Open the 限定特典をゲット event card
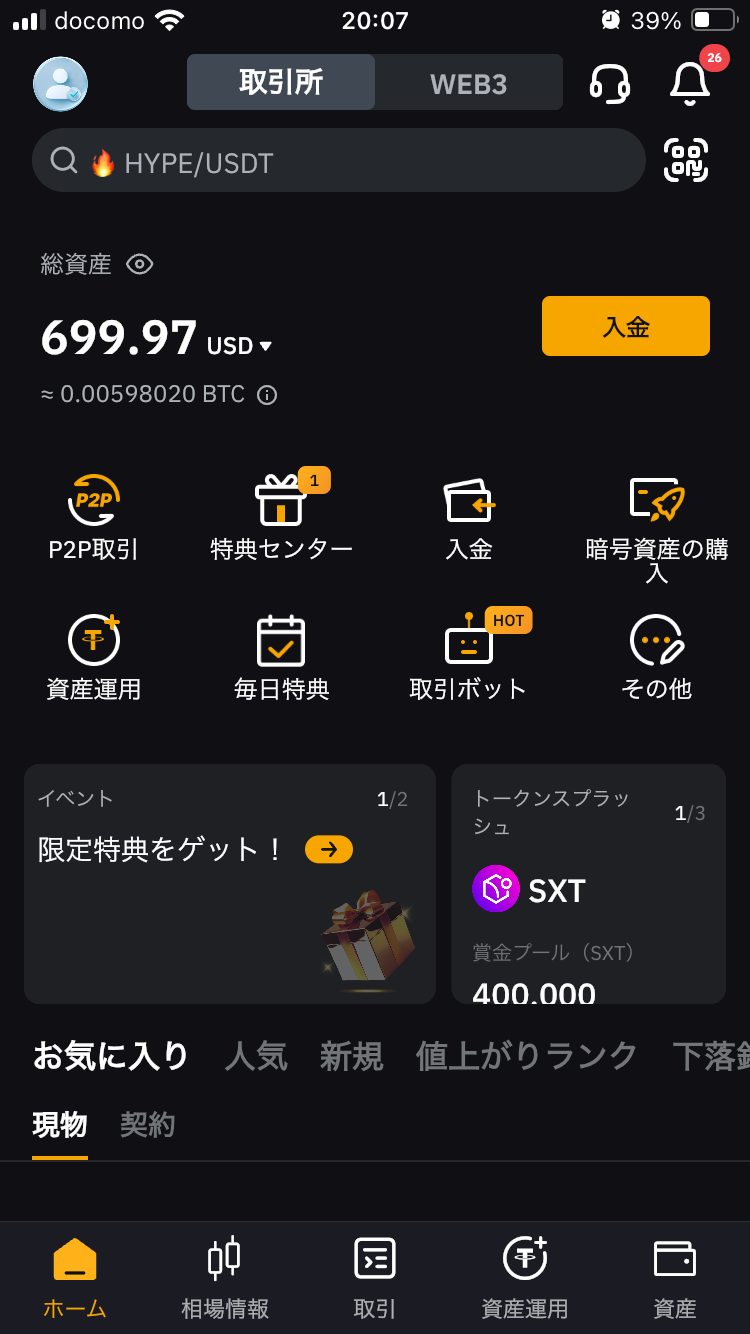The width and height of the screenshot is (750, 1334). (x=229, y=883)
